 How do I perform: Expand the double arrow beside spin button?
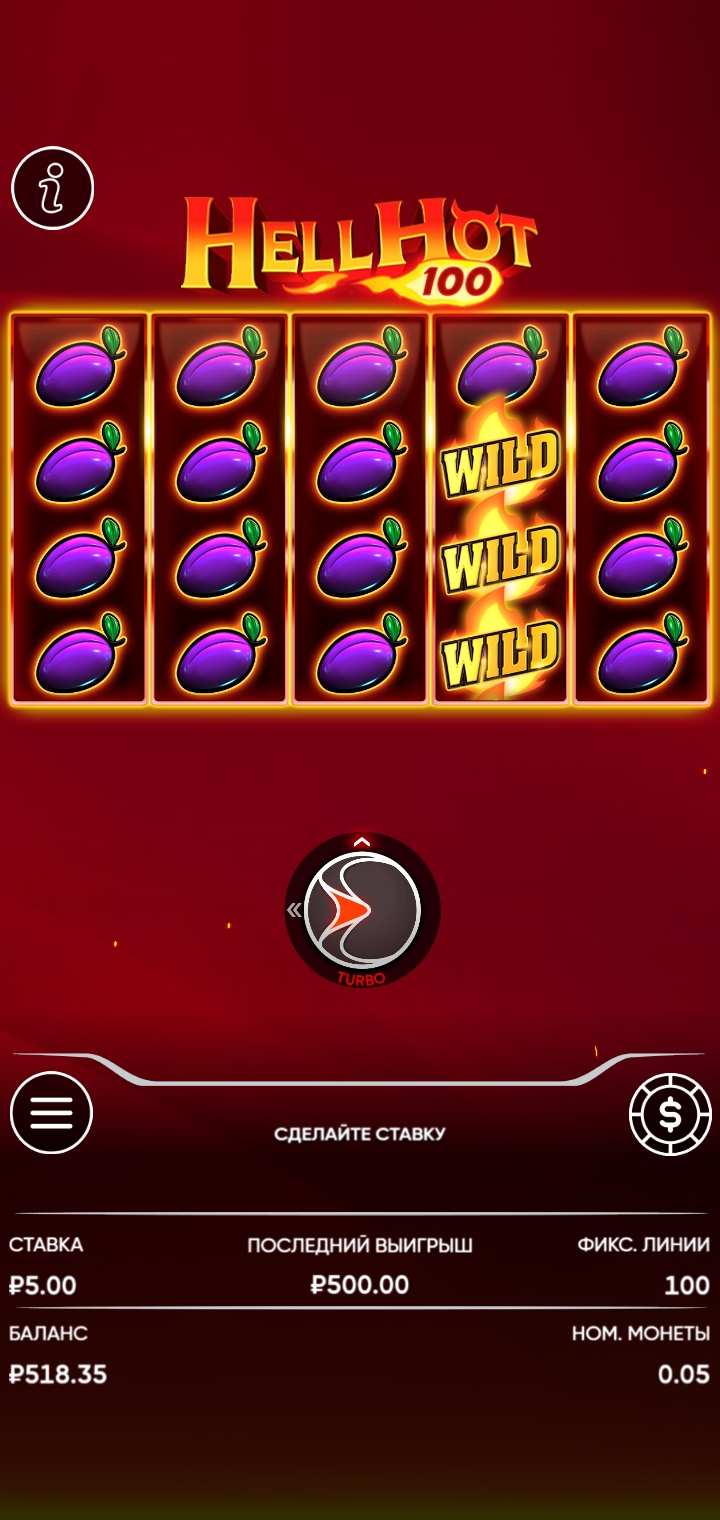[x=294, y=910]
